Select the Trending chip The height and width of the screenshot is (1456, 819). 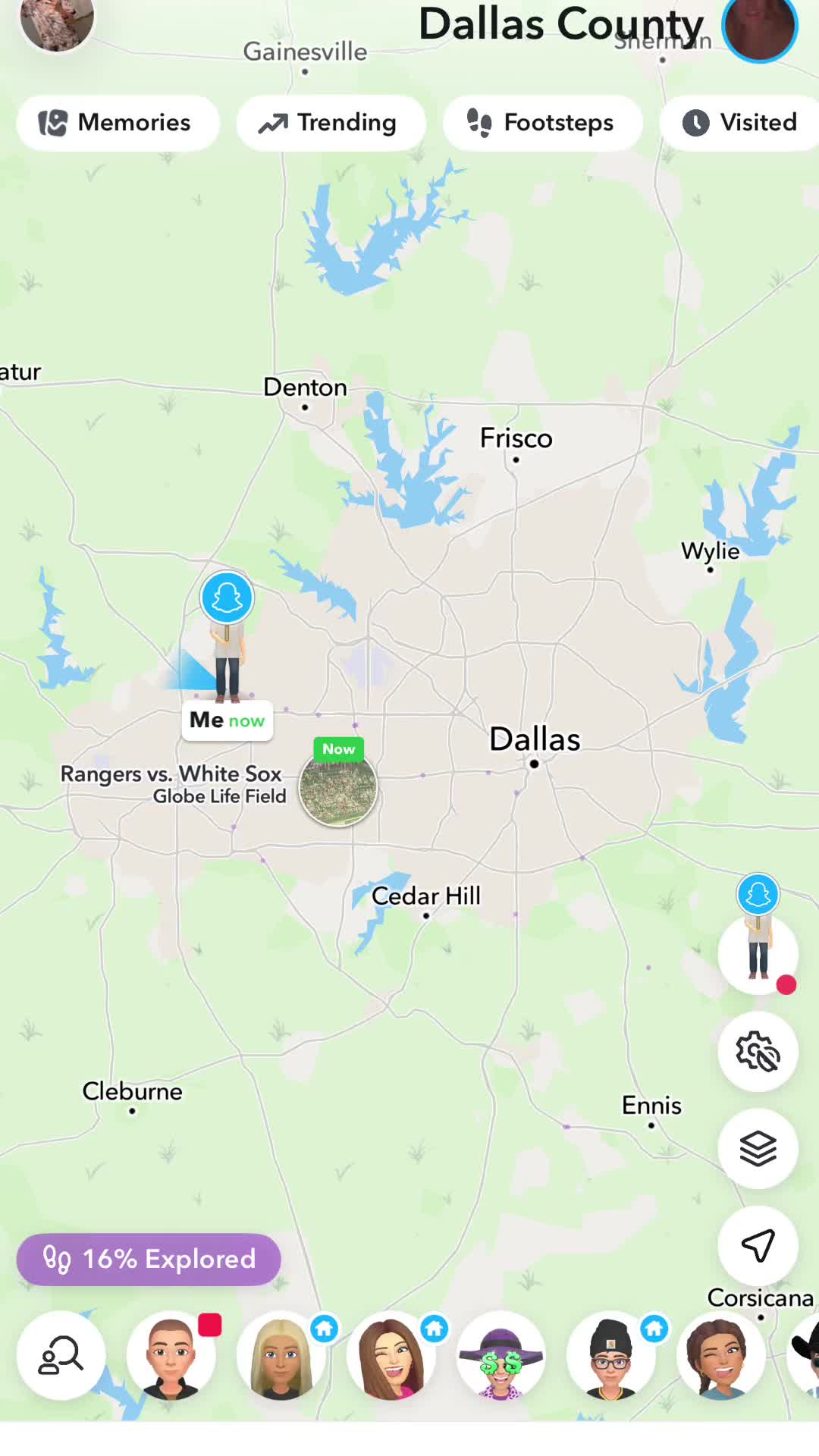331,123
